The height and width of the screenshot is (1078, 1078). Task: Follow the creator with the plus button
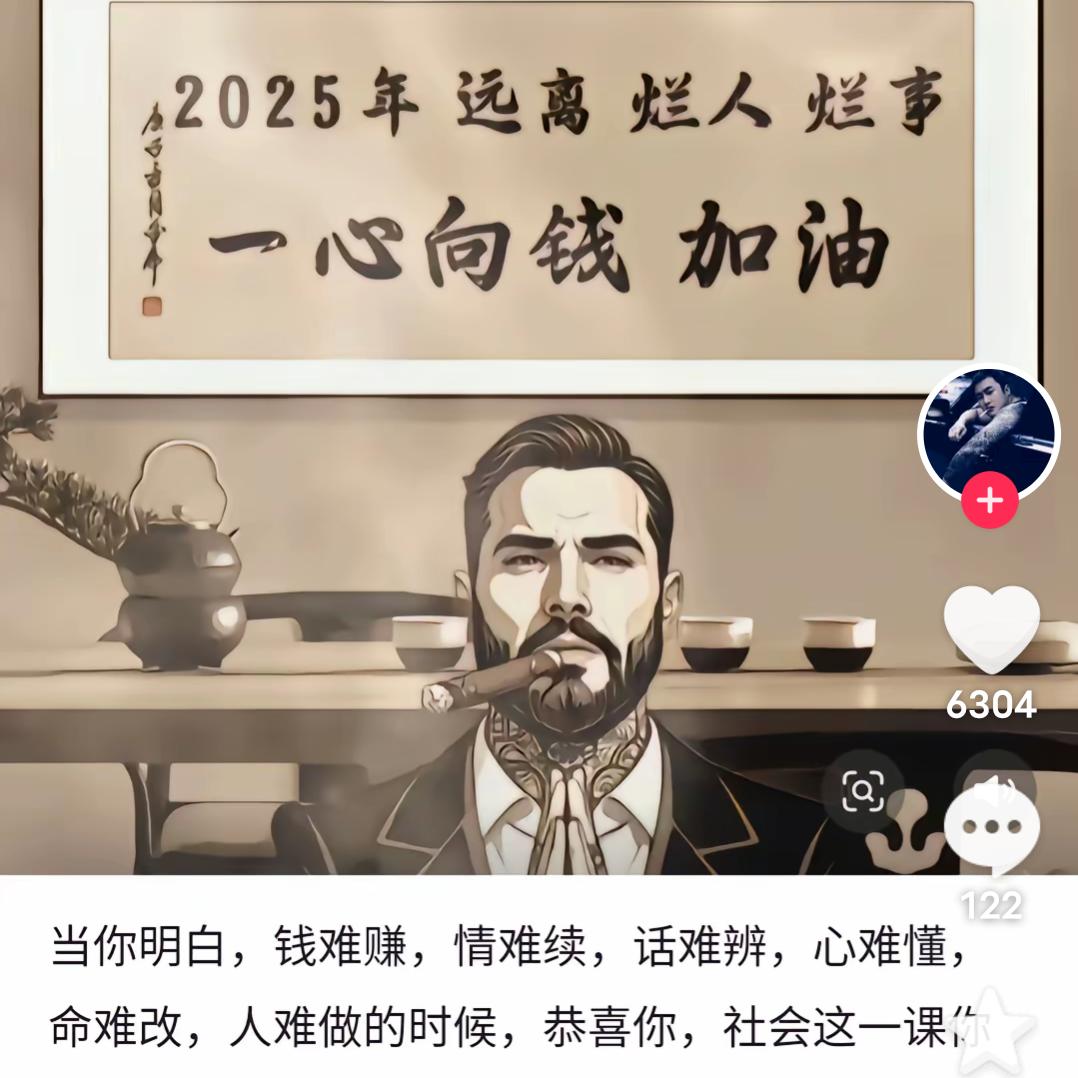tap(989, 501)
